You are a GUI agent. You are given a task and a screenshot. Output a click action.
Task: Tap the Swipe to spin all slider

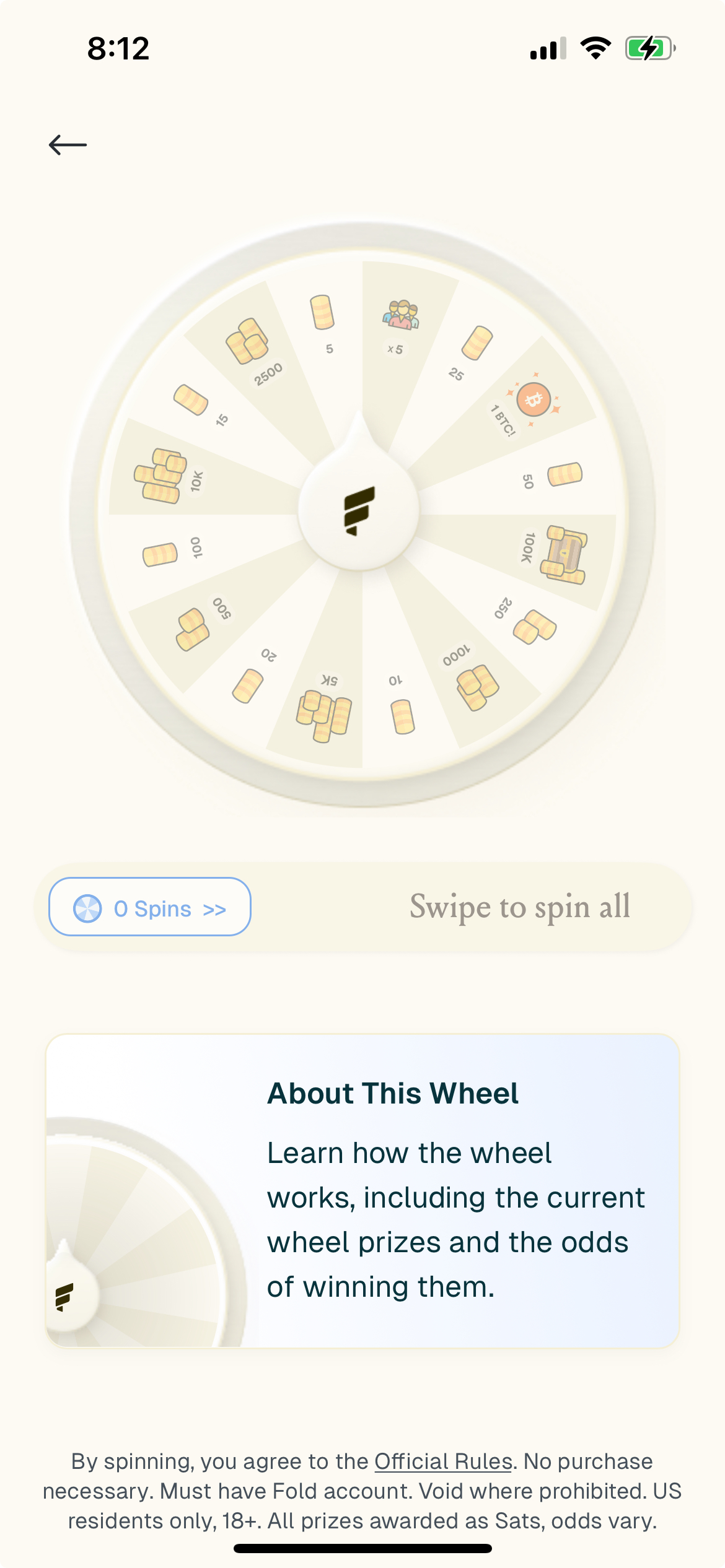521,907
